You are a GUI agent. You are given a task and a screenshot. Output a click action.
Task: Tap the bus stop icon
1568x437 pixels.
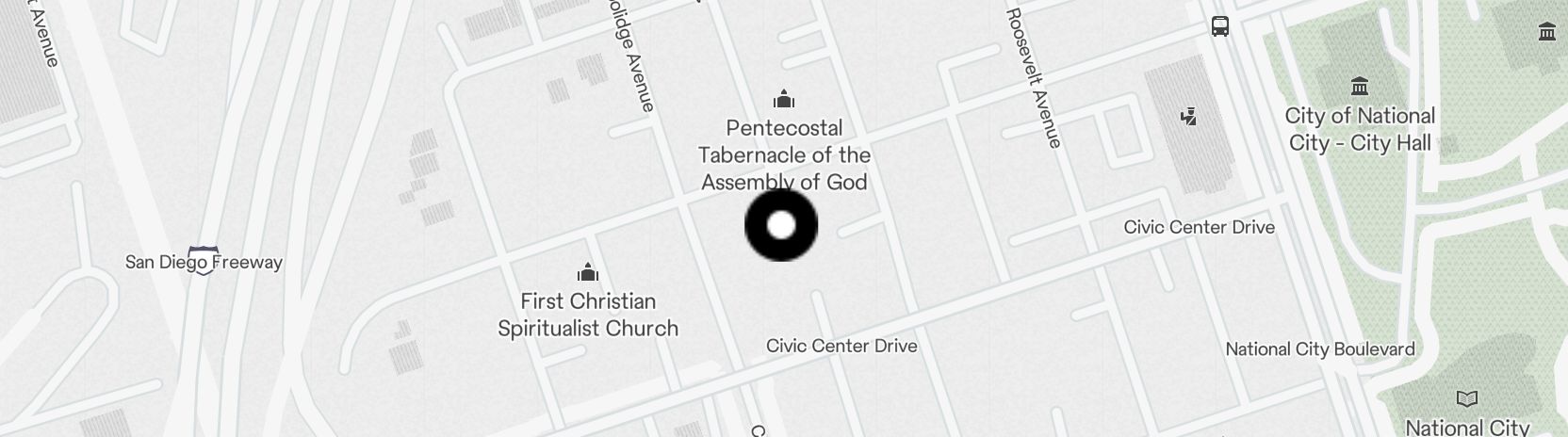[x=1220, y=26]
